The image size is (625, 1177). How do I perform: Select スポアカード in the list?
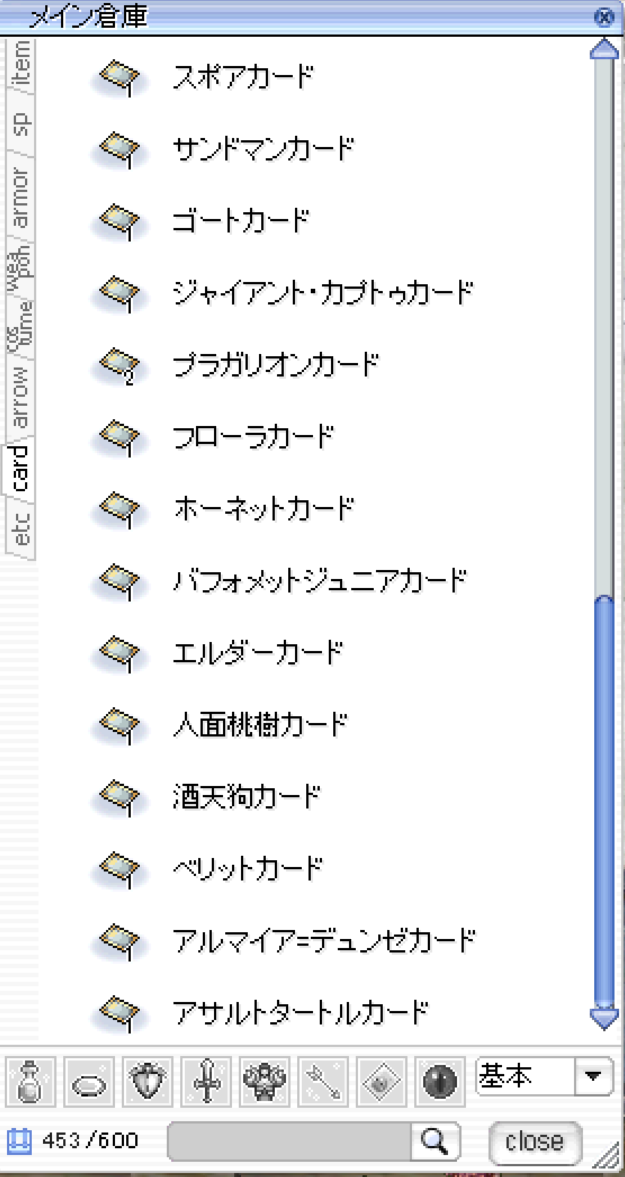pyautogui.click(x=243, y=77)
